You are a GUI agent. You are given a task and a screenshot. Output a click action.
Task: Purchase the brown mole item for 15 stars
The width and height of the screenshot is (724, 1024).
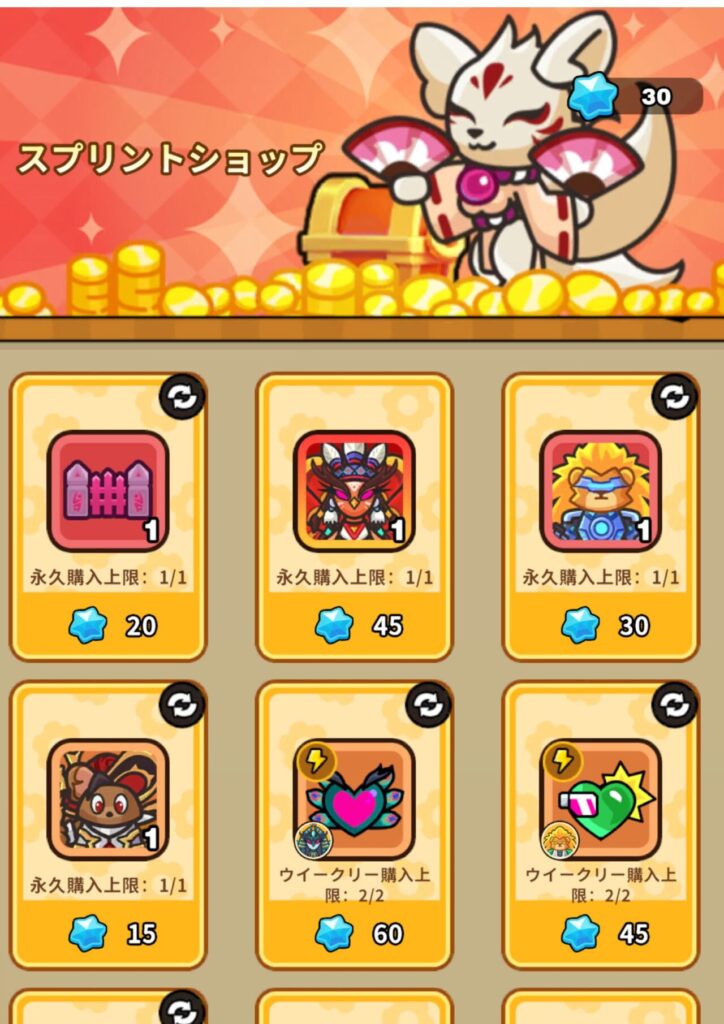point(108,934)
